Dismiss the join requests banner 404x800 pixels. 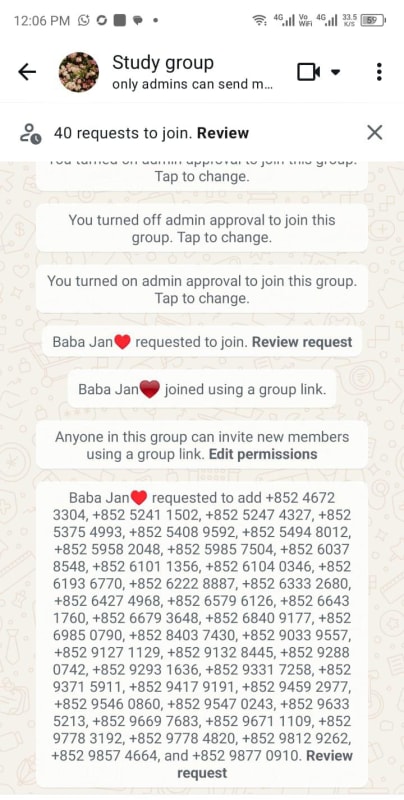pyautogui.click(x=375, y=133)
